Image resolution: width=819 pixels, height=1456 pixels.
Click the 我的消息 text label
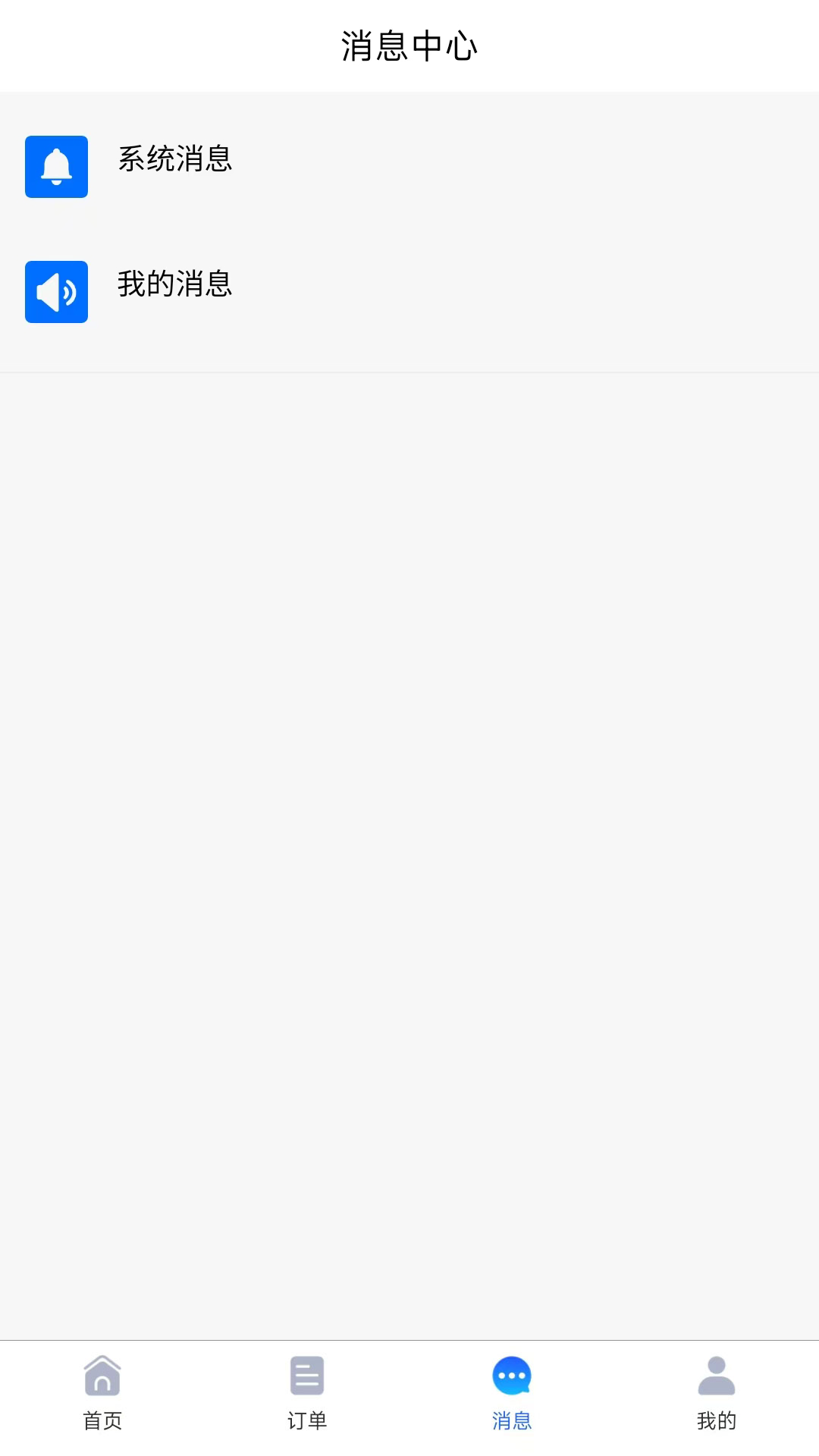click(x=176, y=284)
